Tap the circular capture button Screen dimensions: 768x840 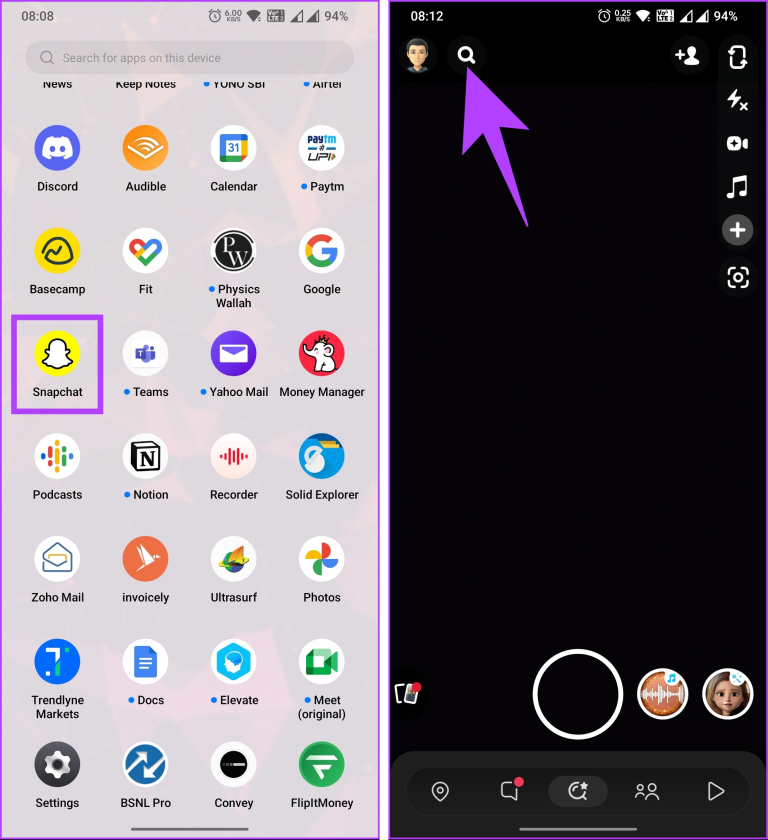click(578, 693)
